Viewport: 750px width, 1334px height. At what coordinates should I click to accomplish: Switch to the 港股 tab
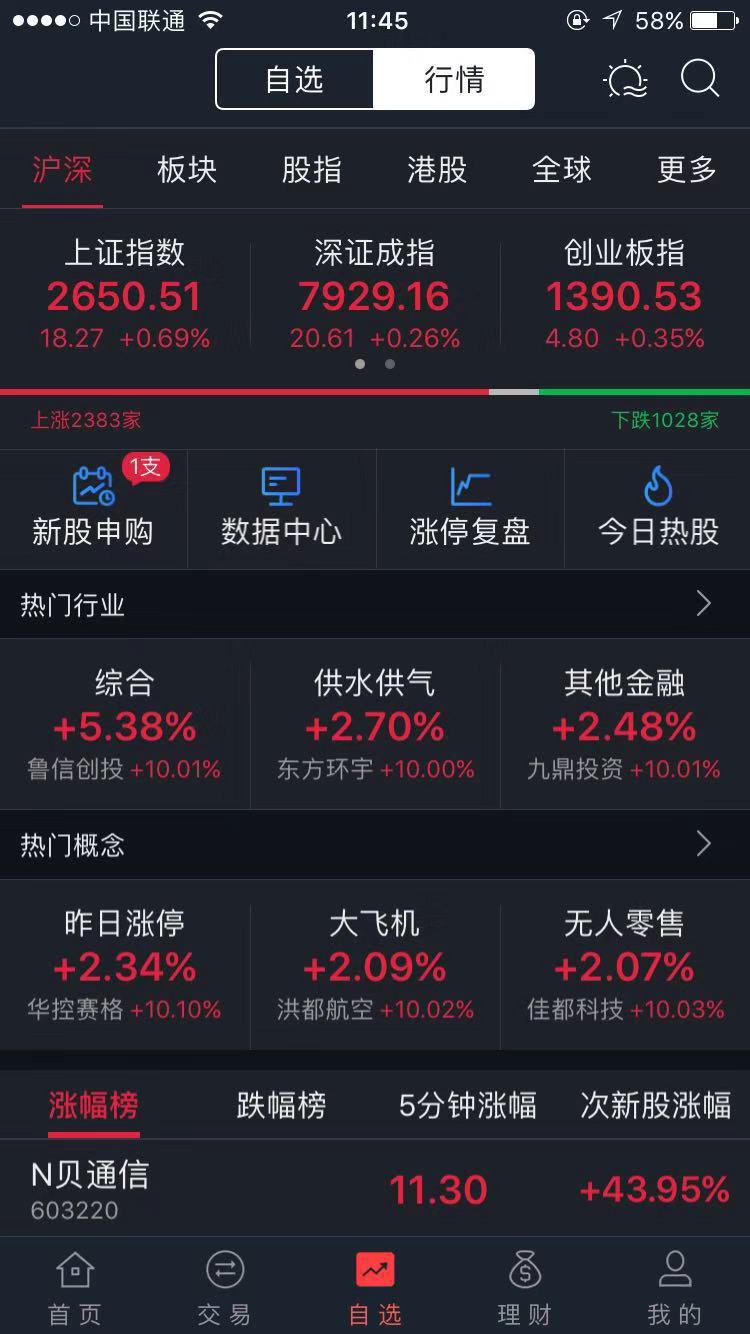pos(437,170)
